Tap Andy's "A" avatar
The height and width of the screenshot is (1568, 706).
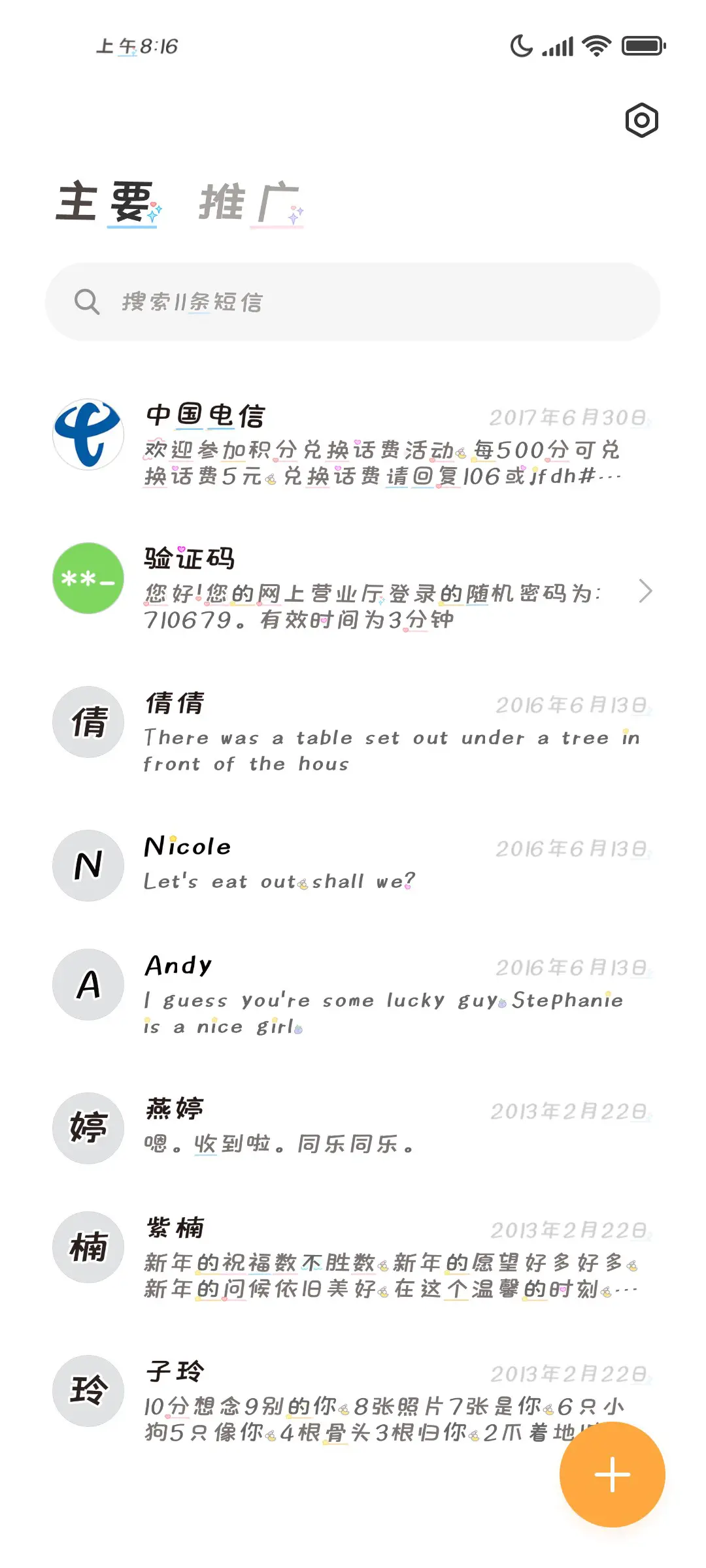point(88,985)
